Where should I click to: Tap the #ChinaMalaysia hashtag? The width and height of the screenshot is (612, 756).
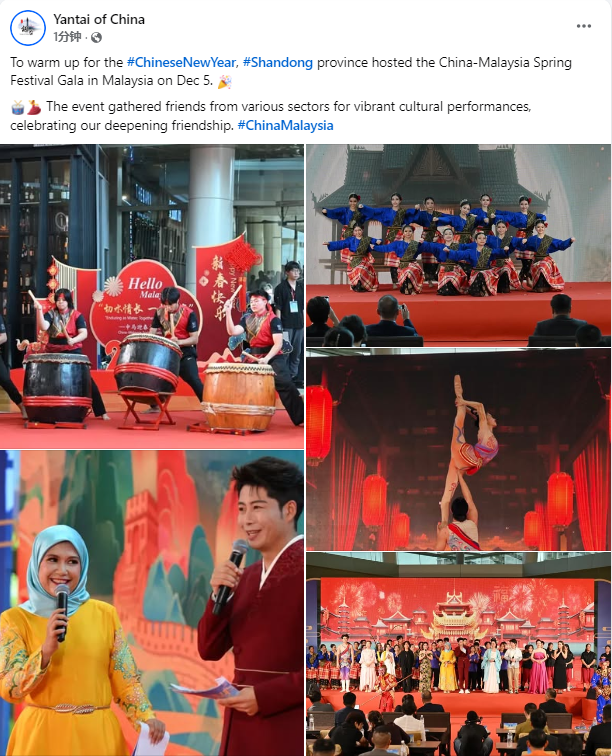point(285,125)
